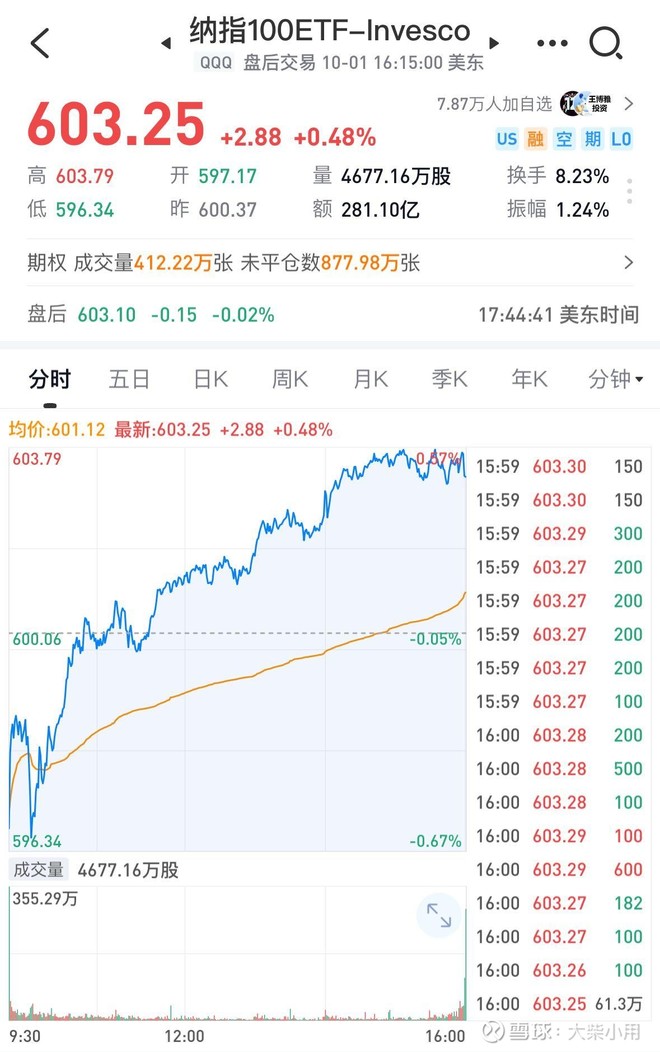Screen dimensions: 660x1052
Task: Open the search magnifier icon
Action: click(606, 42)
